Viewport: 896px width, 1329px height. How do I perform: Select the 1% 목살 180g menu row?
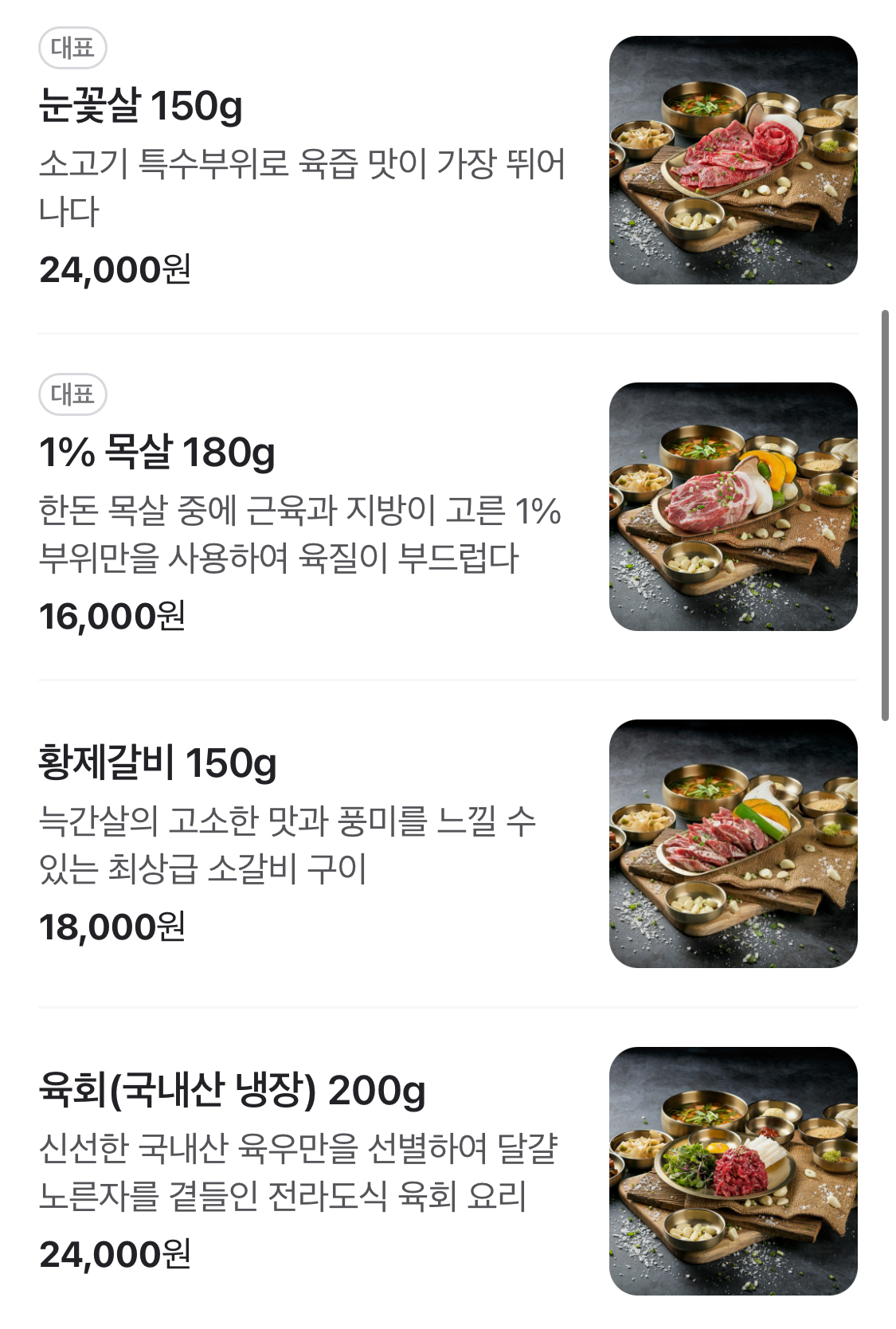click(157, 453)
